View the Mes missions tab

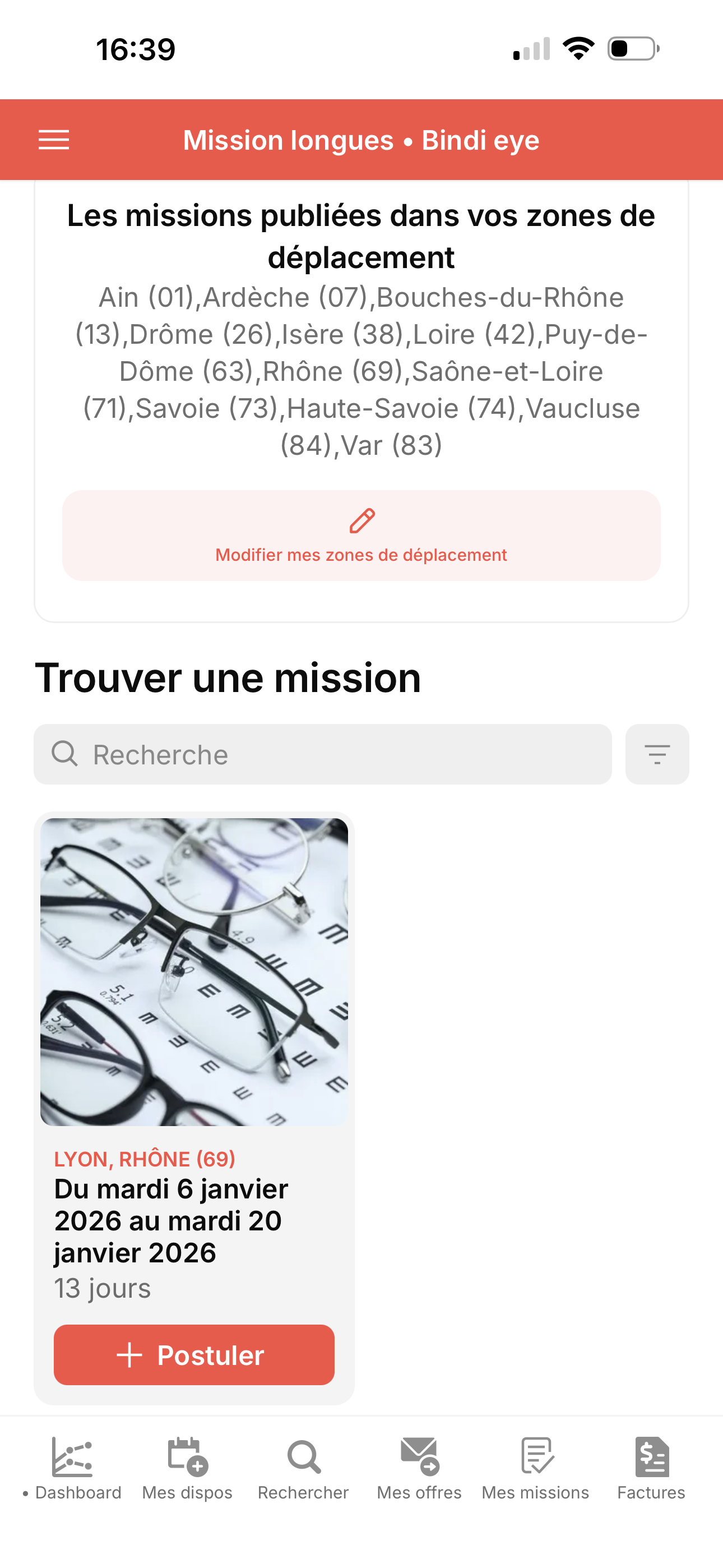tap(536, 1468)
